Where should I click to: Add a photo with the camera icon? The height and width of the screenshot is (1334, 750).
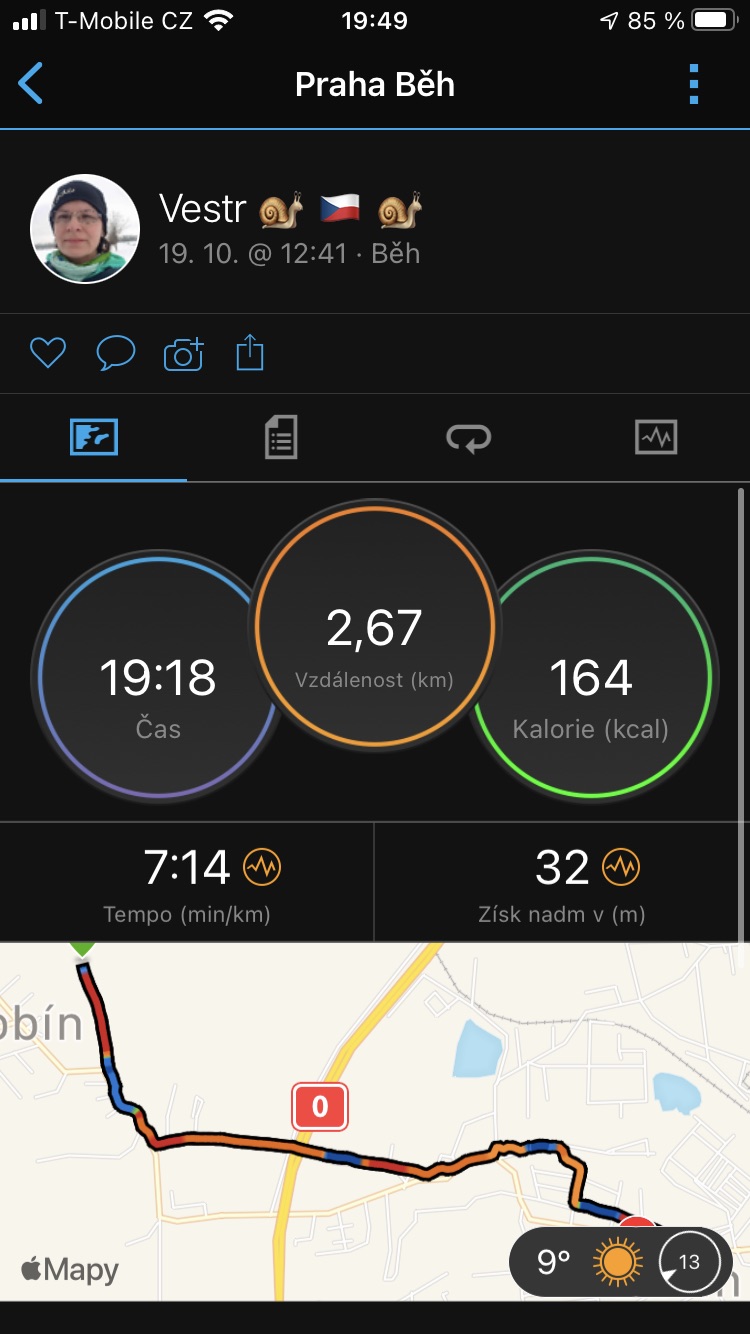[x=183, y=354]
